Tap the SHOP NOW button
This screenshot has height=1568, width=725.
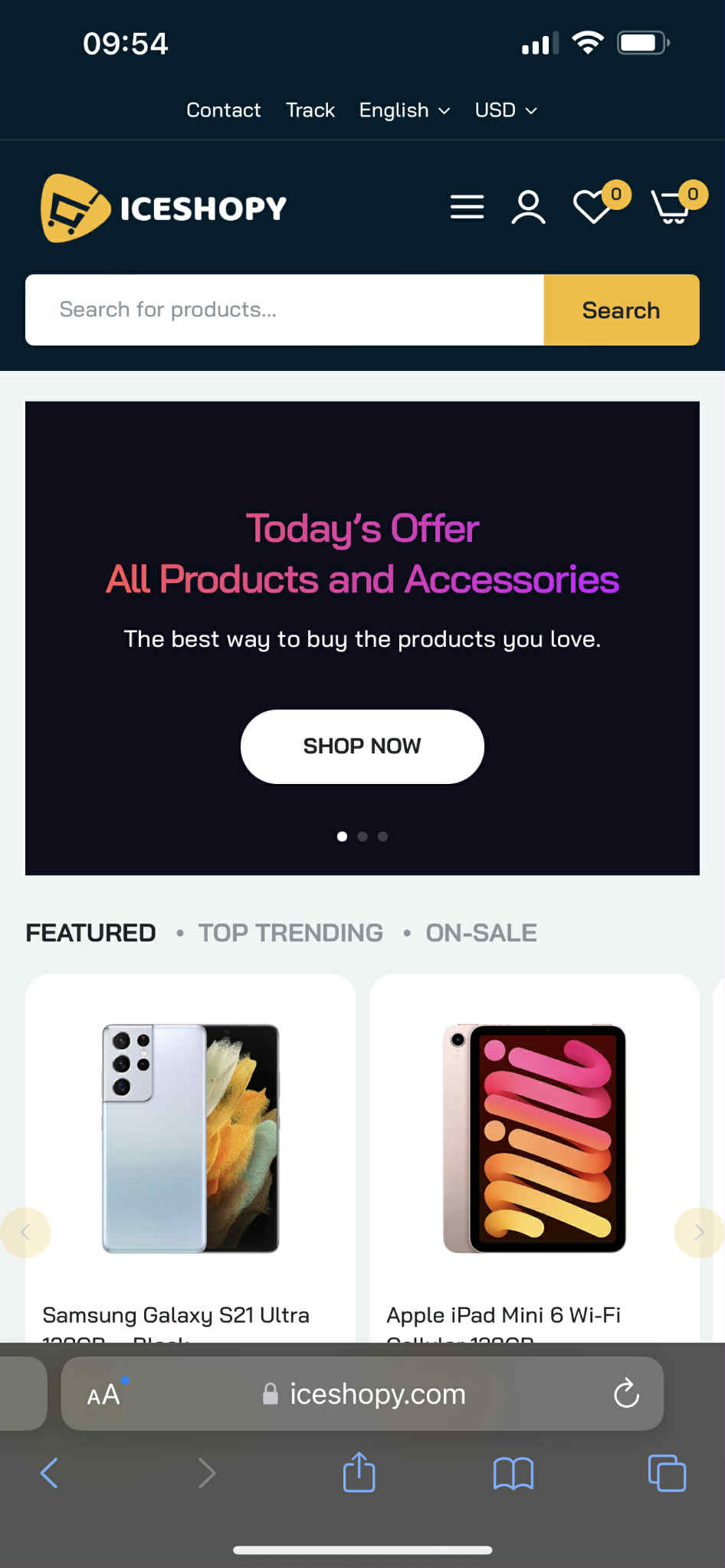(x=362, y=746)
